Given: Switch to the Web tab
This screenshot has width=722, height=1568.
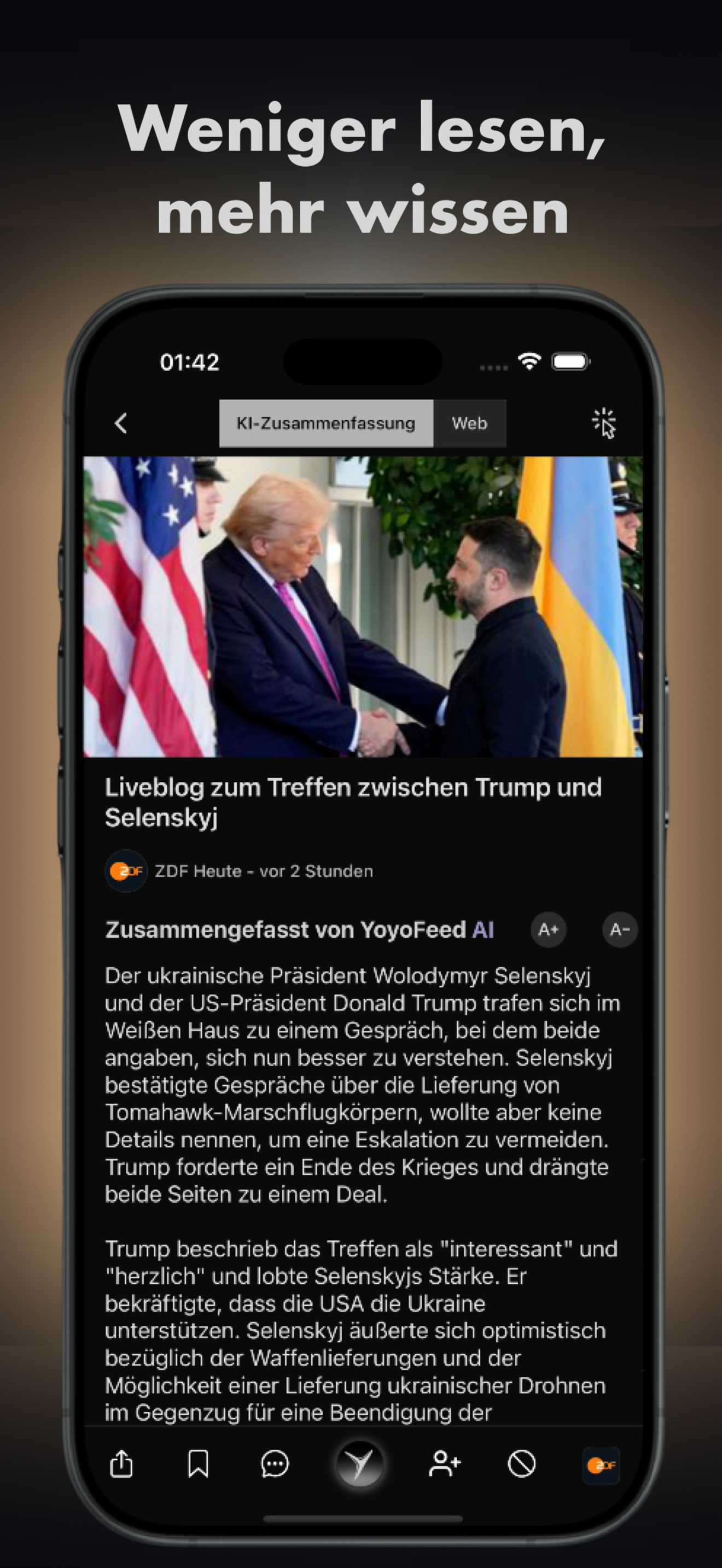Looking at the screenshot, I should pos(469,423).
